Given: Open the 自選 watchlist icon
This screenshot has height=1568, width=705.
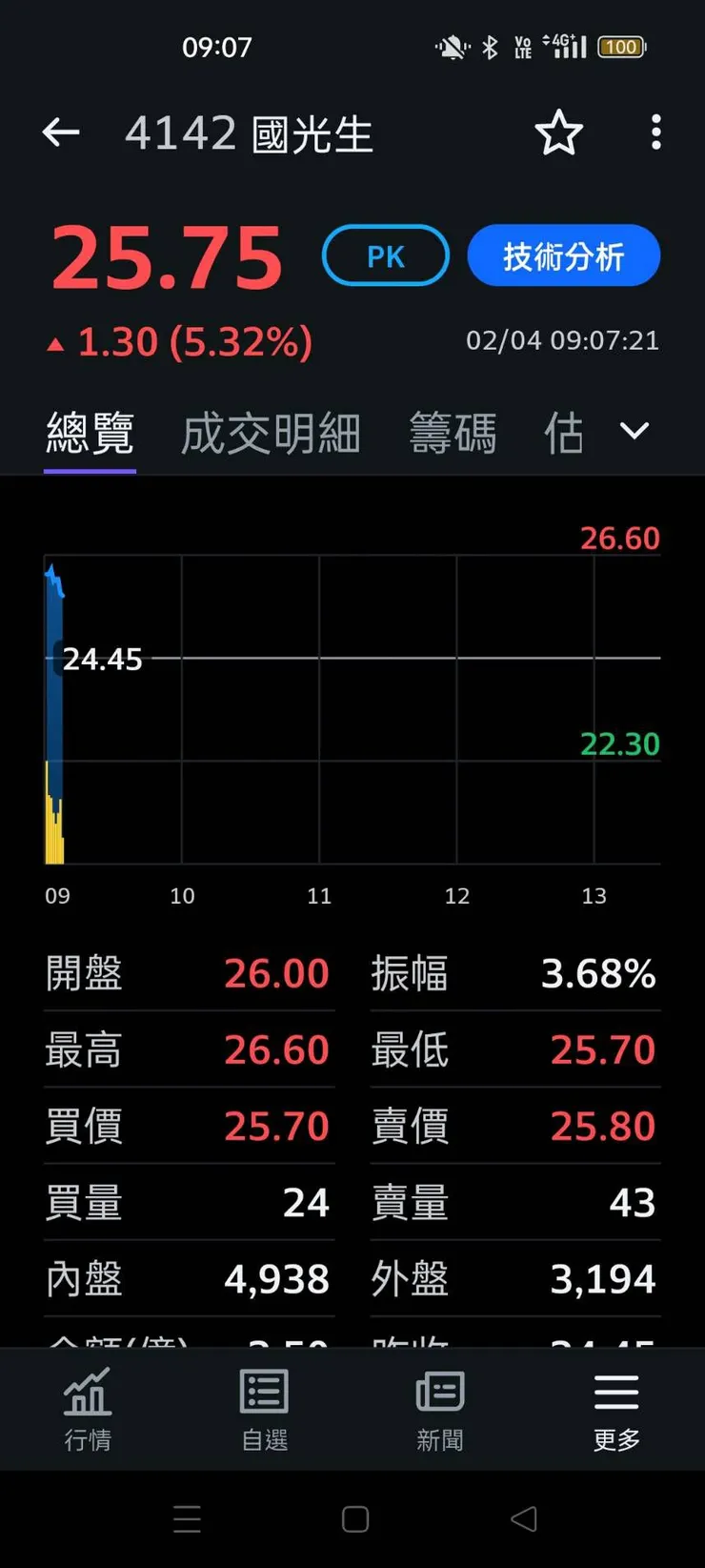Looking at the screenshot, I should [x=264, y=1406].
